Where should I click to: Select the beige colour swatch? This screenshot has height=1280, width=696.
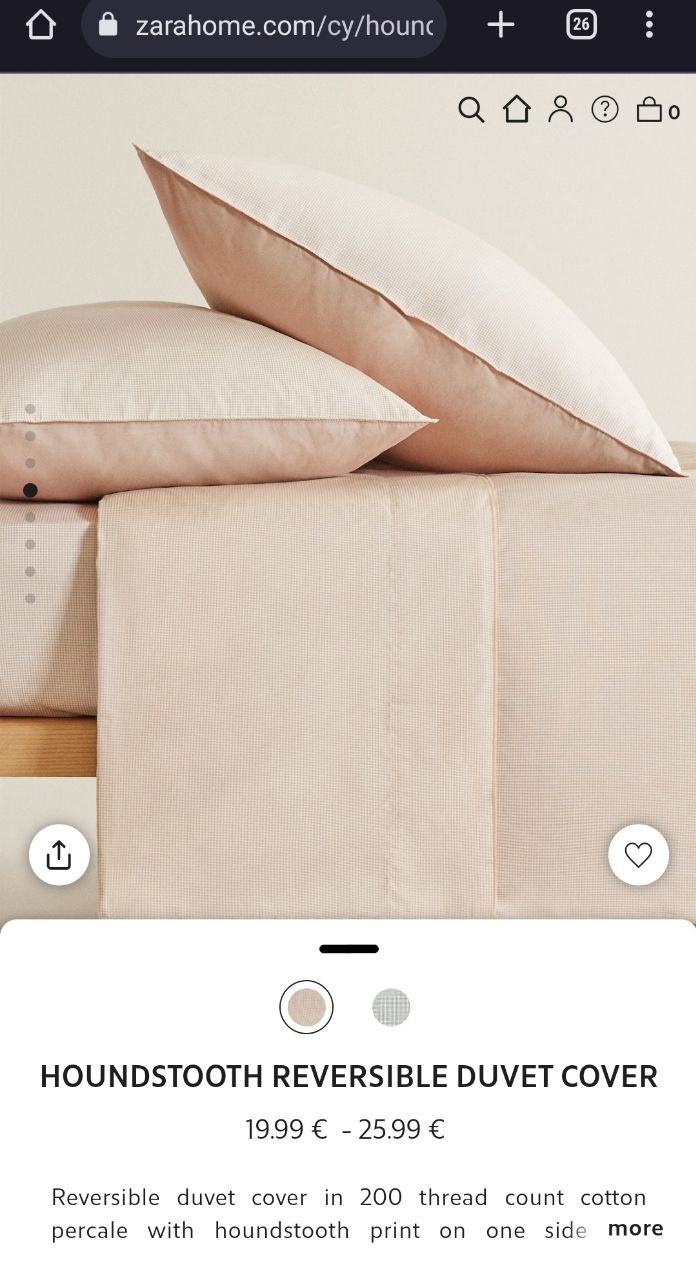click(x=306, y=1007)
